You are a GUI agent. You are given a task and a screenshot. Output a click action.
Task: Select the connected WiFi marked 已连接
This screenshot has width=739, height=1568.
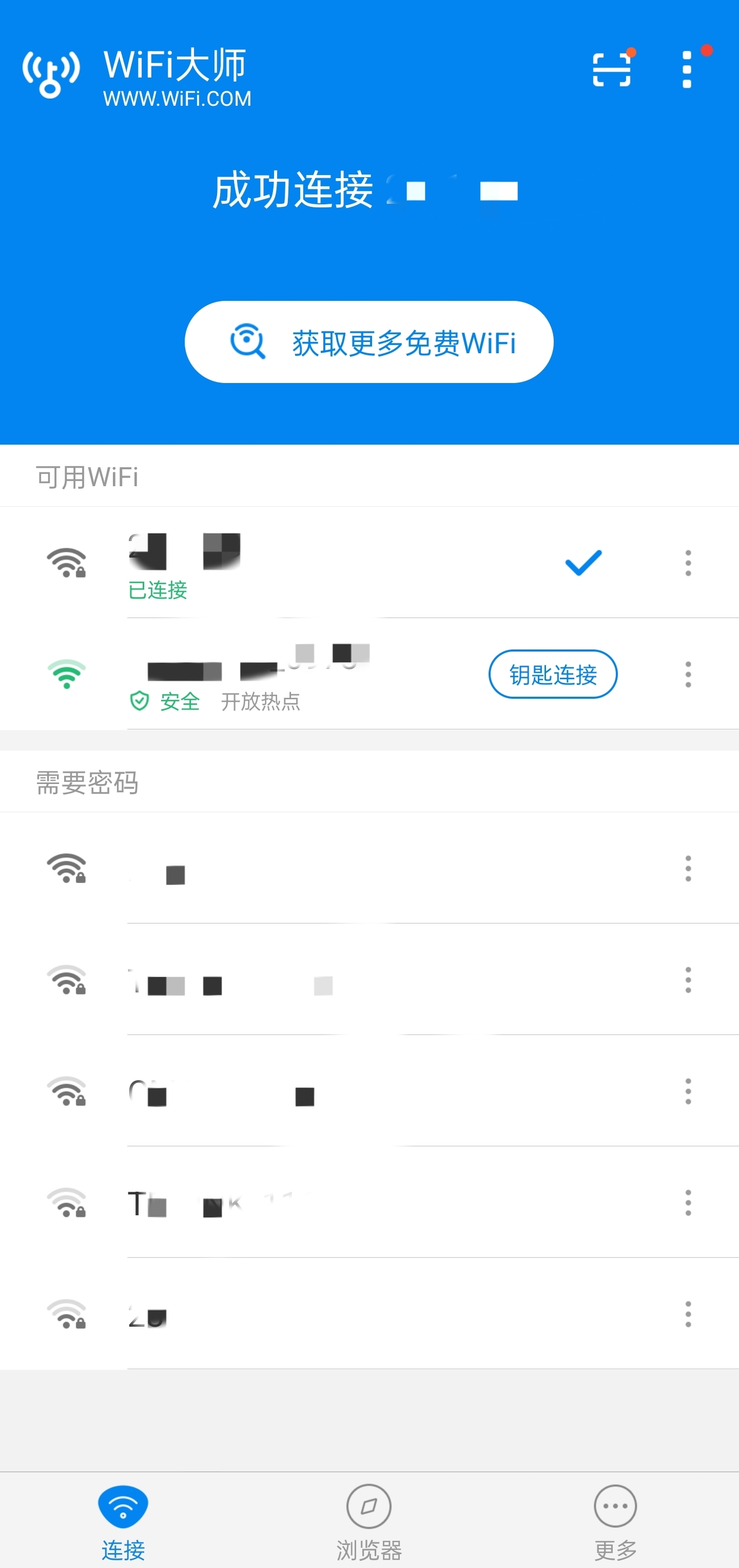(x=304, y=563)
